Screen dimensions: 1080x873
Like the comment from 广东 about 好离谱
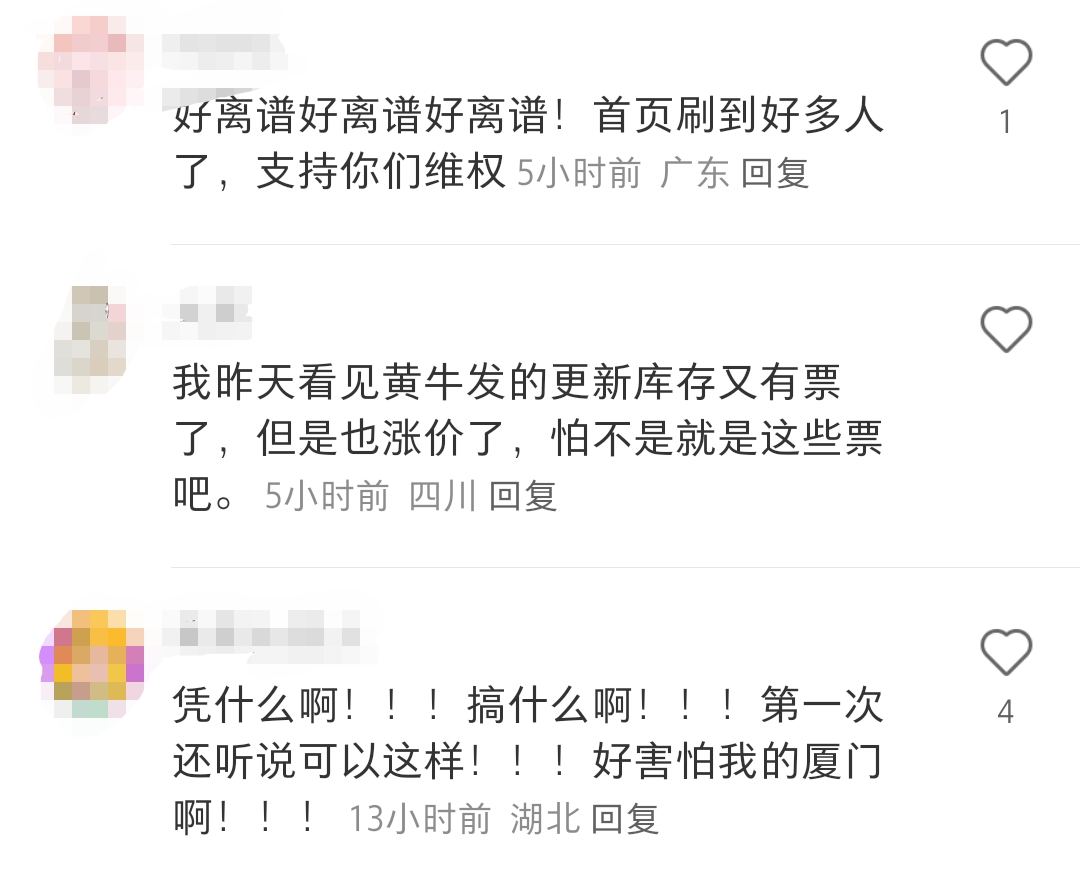tap(1005, 63)
